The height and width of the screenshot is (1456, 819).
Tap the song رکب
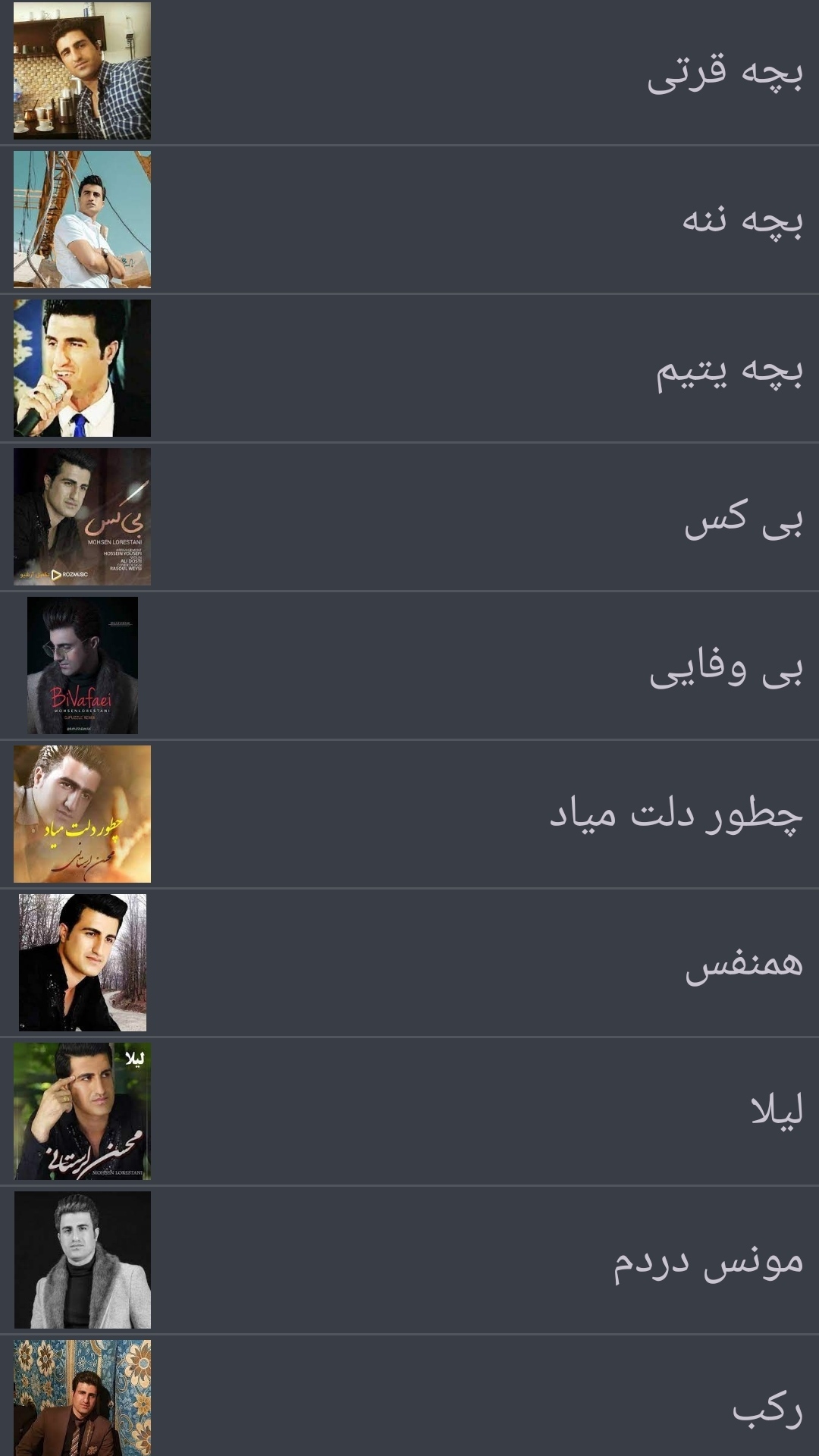click(766, 1409)
